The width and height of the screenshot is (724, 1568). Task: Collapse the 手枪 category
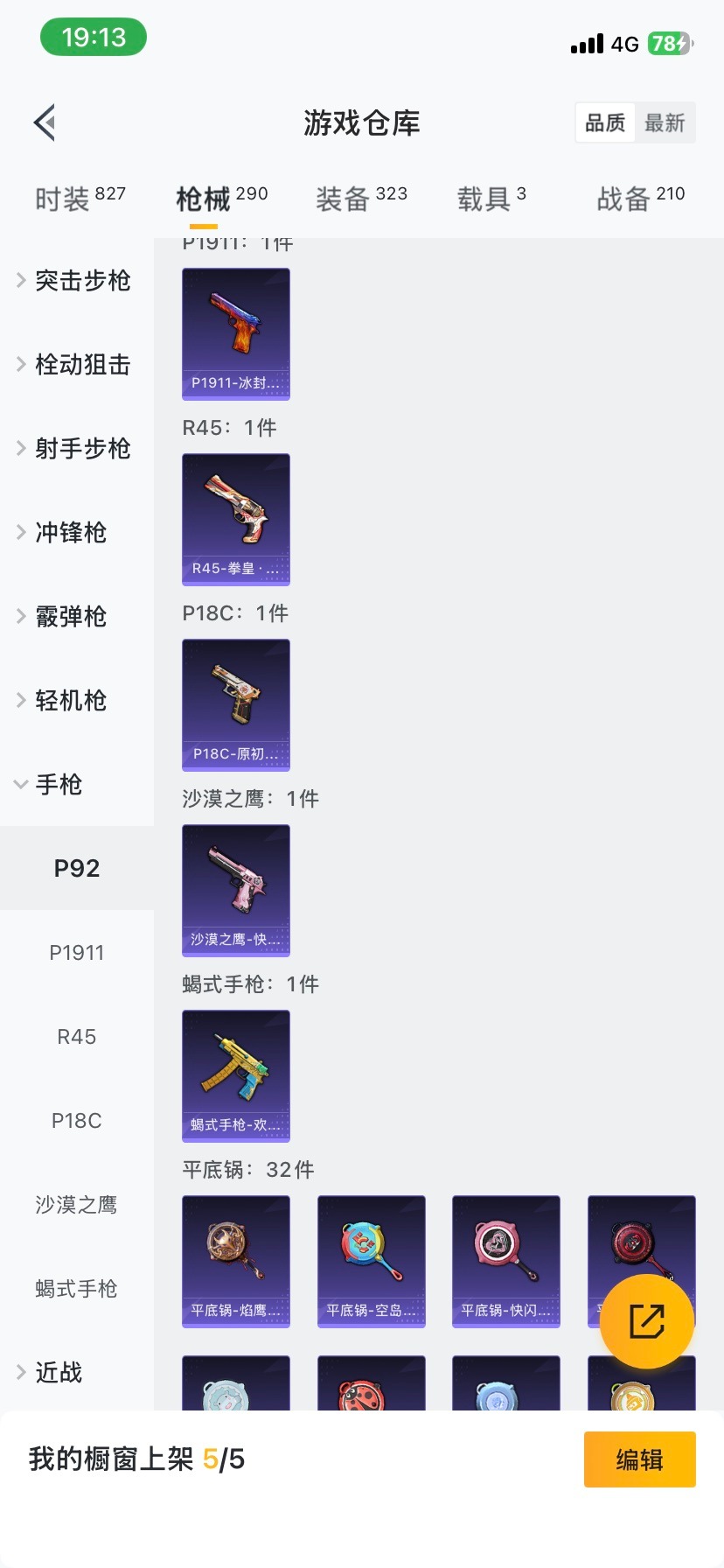coord(59,785)
